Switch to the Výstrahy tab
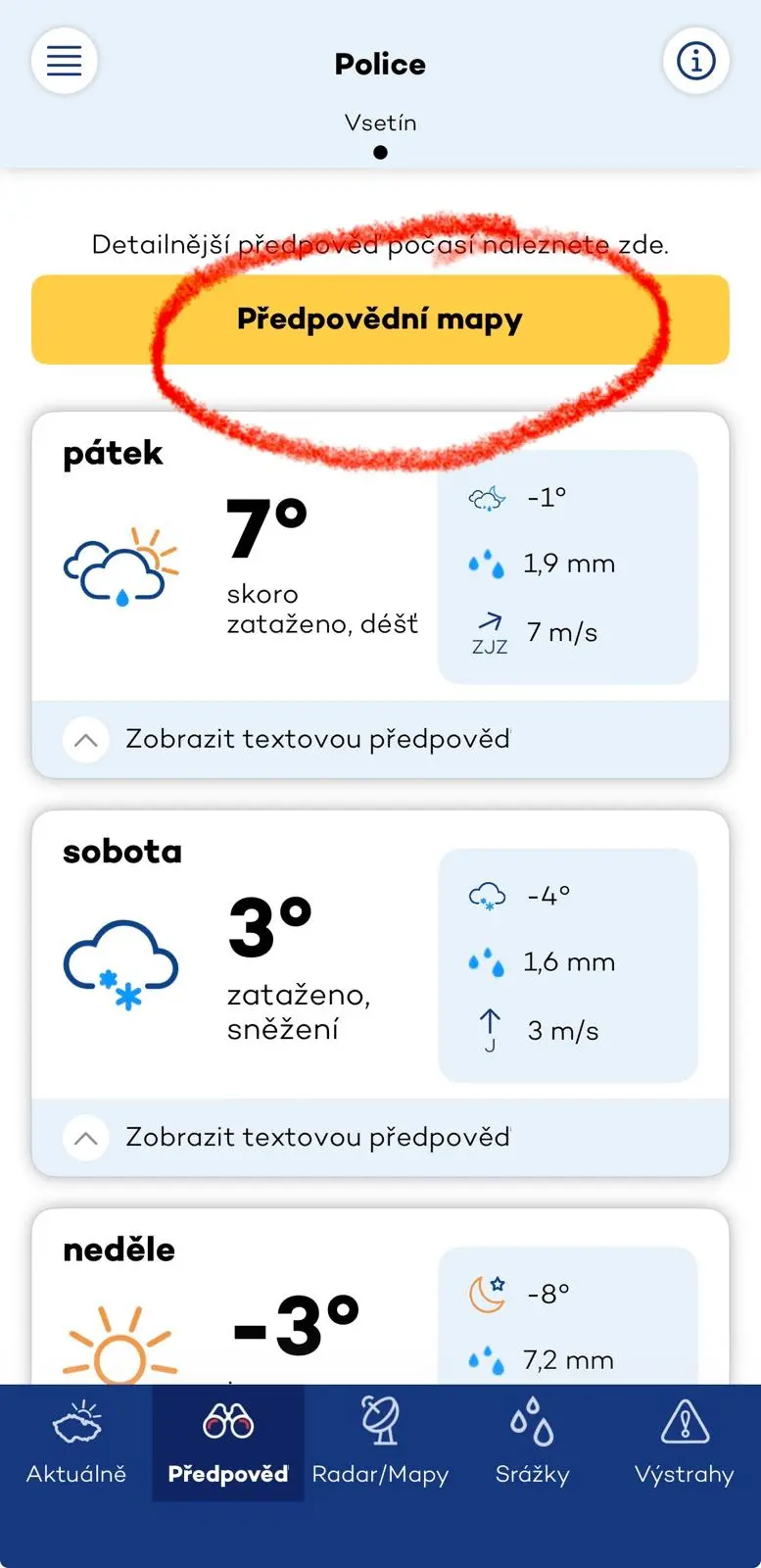Image resolution: width=761 pixels, height=1568 pixels. (684, 1443)
